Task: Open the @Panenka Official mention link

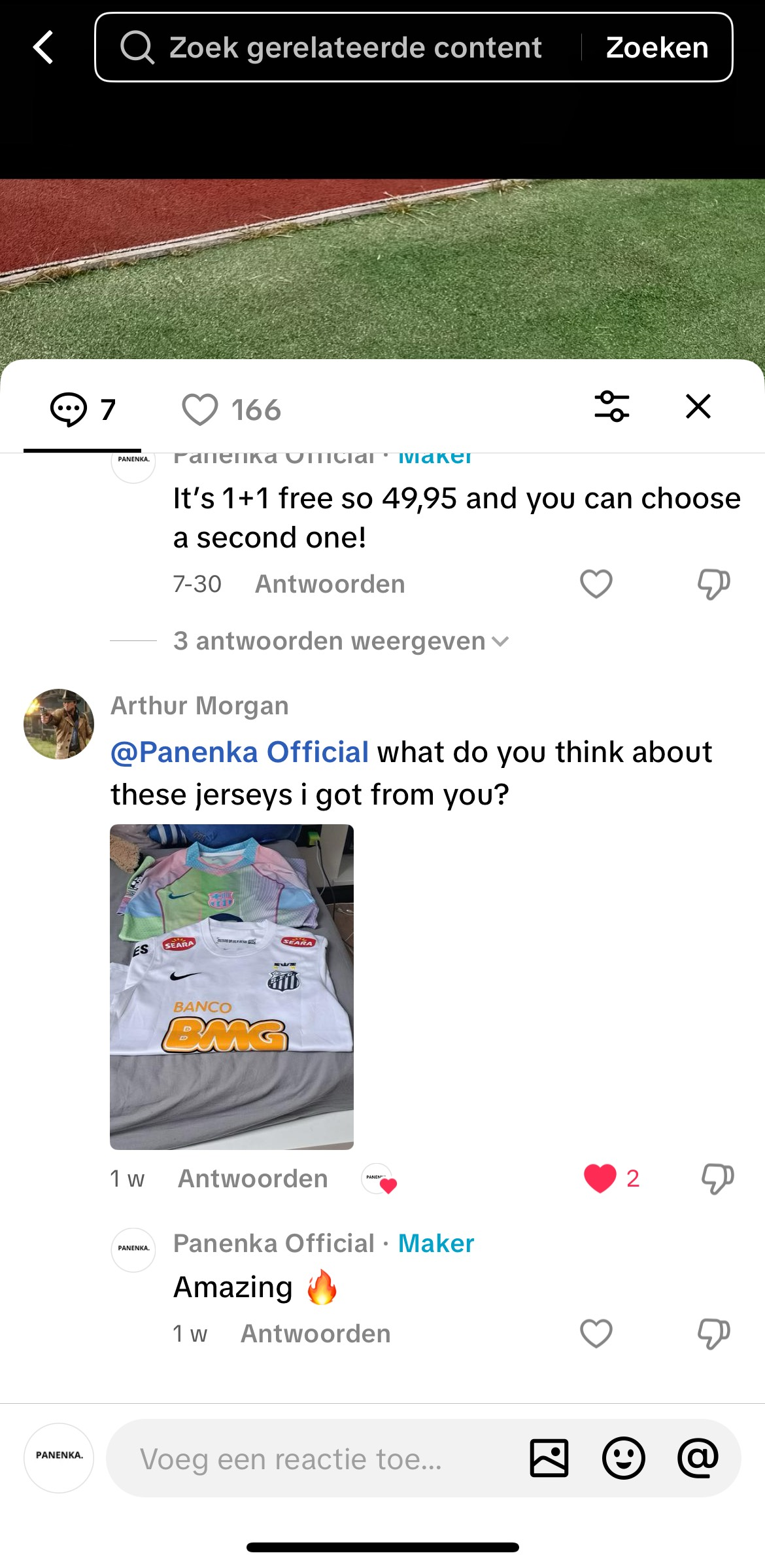Action: (240, 752)
